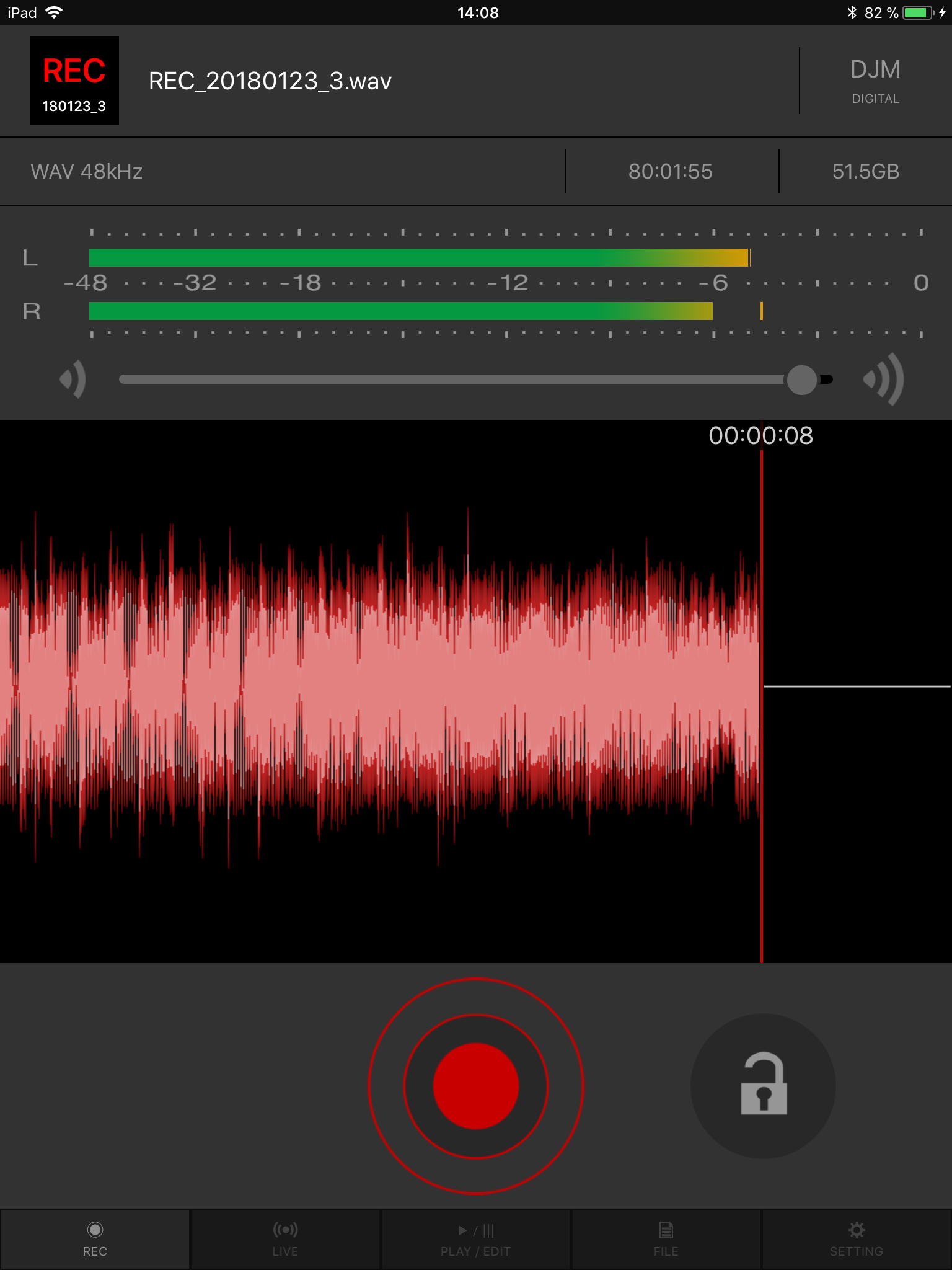Tap the 51.5GB storage display
Viewport: 952px width, 1270px height.
click(865, 171)
